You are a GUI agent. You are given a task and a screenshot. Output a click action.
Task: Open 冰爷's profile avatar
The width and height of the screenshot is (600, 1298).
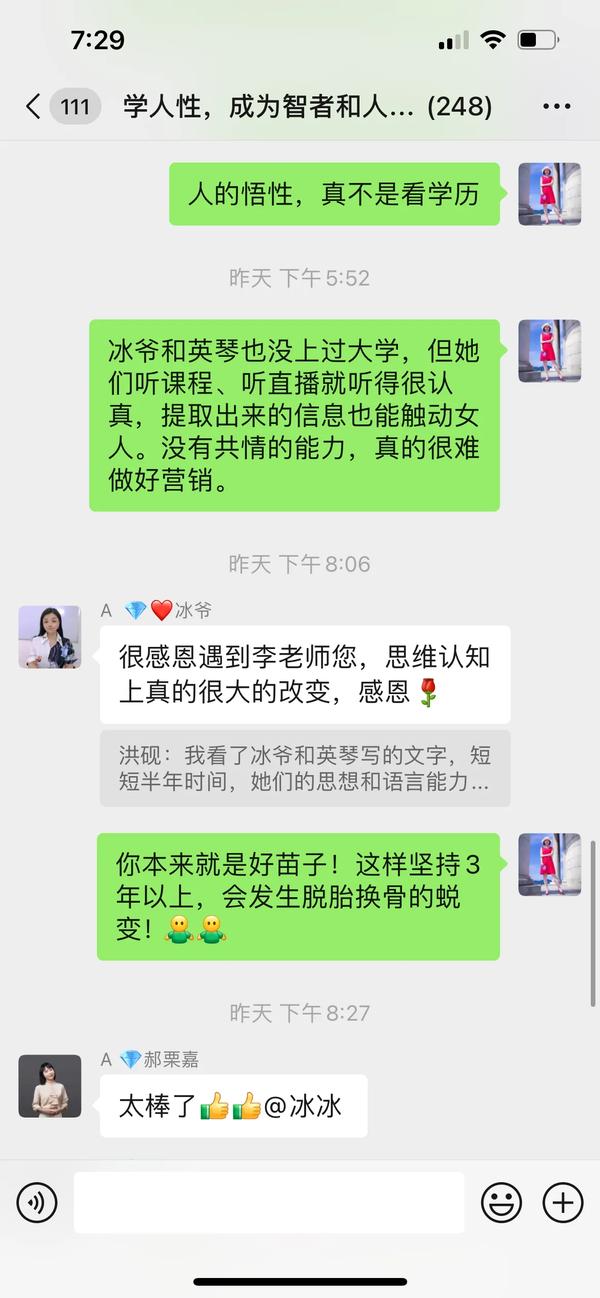click(x=50, y=637)
